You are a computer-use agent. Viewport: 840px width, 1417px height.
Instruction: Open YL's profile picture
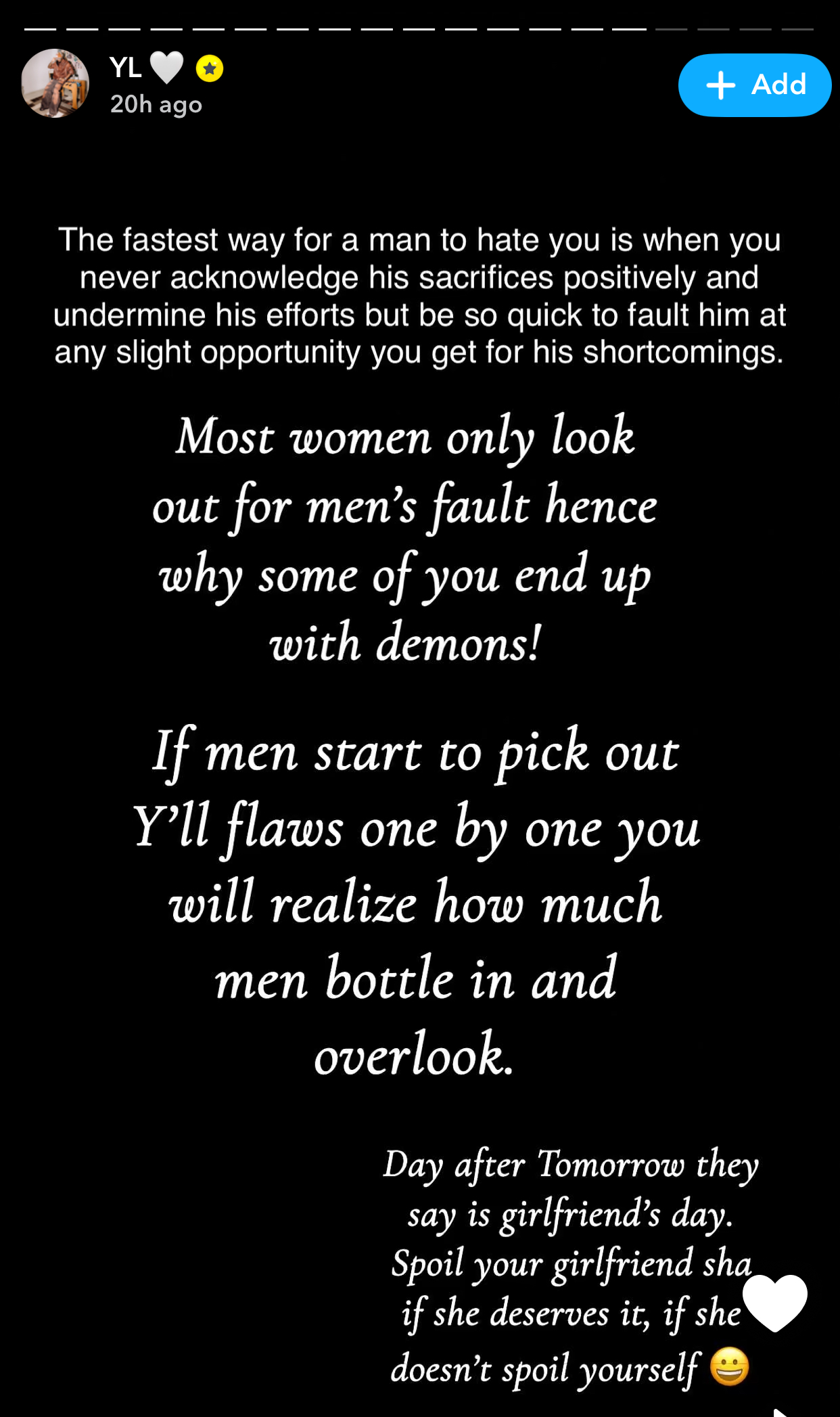(x=55, y=84)
